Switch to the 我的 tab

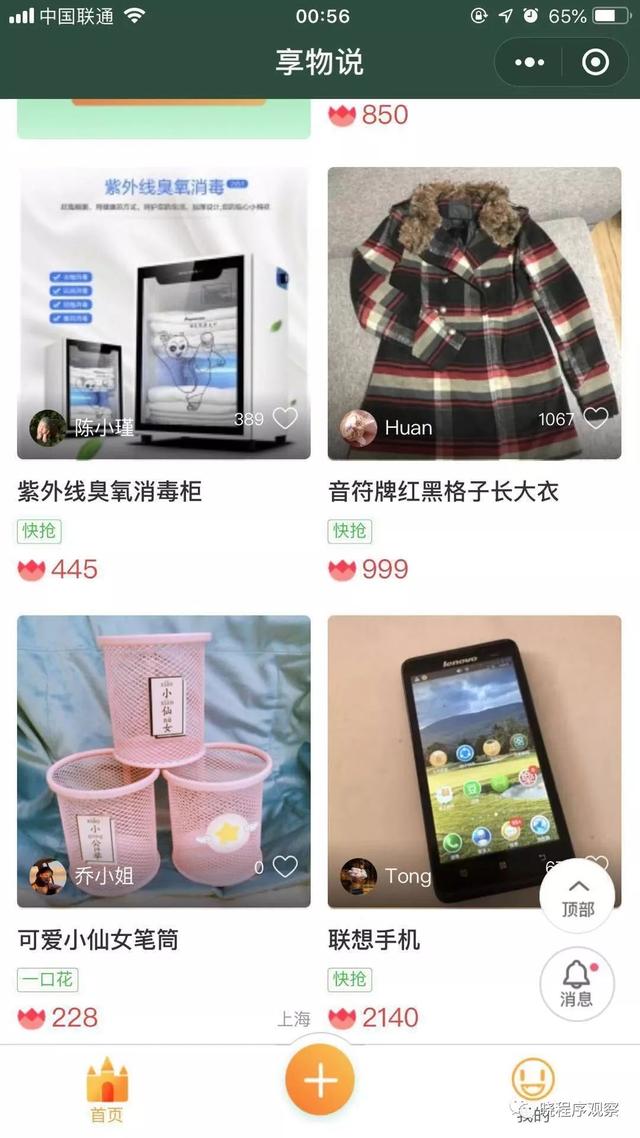tap(532, 1091)
